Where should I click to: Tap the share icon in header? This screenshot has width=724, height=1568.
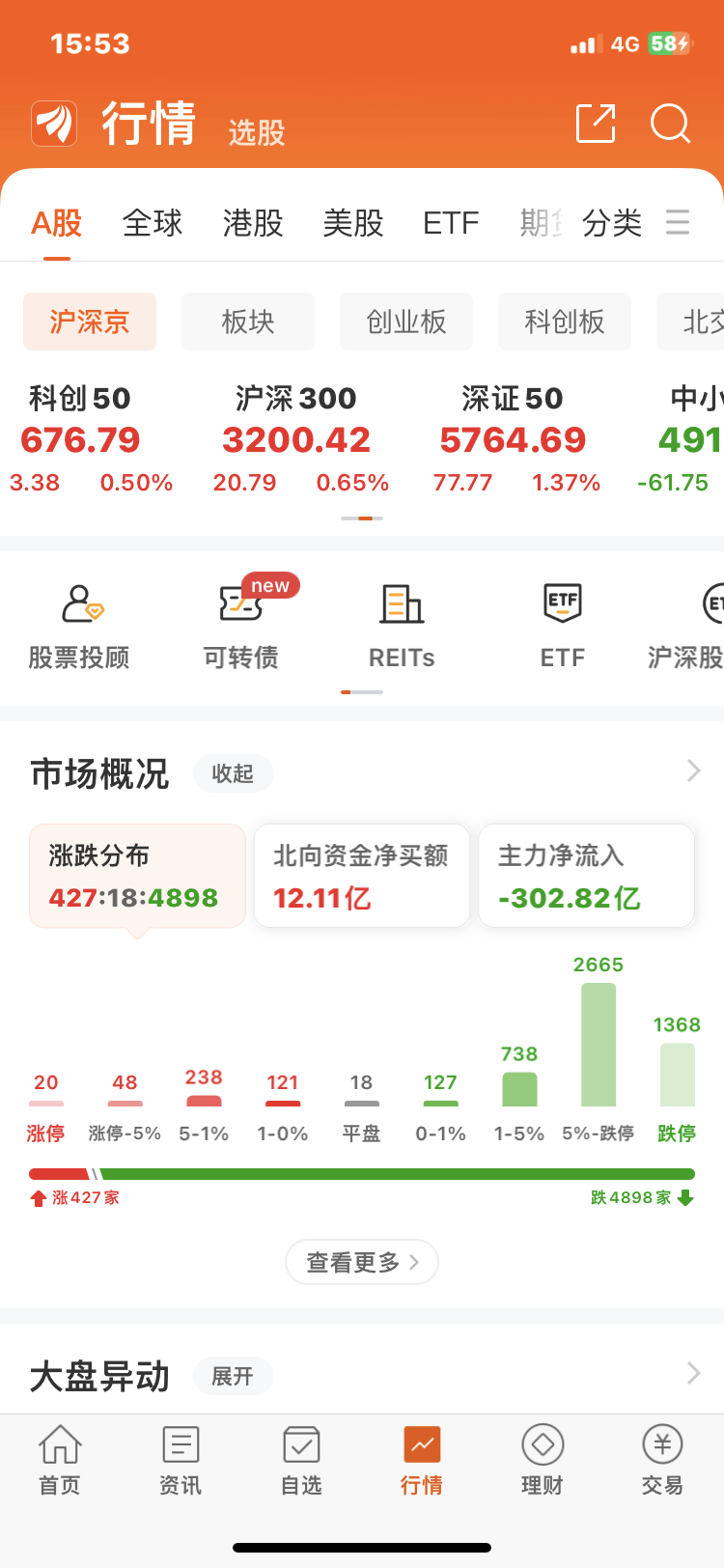click(x=596, y=124)
